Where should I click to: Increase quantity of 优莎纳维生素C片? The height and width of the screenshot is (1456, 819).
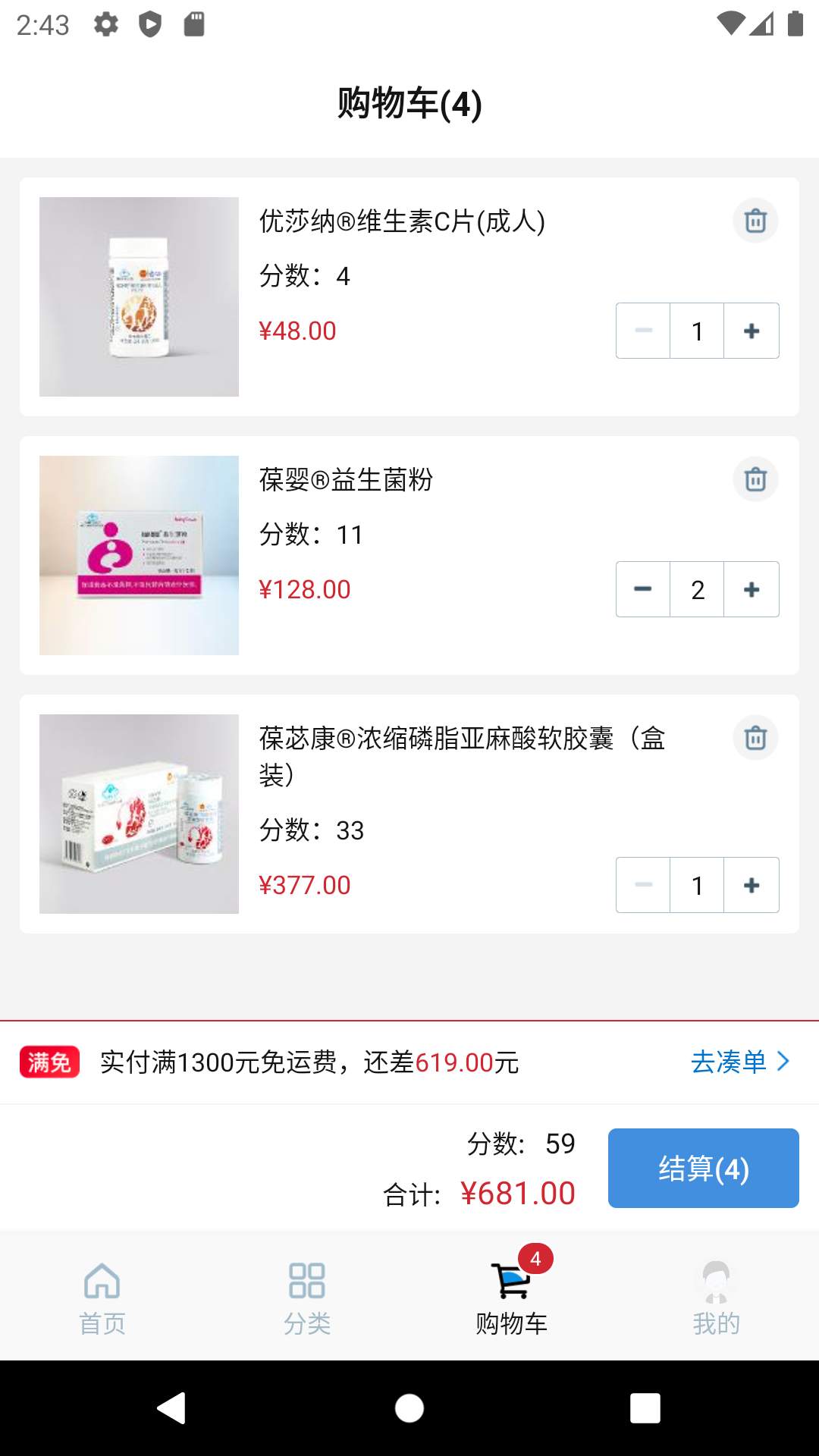(x=752, y=331)
